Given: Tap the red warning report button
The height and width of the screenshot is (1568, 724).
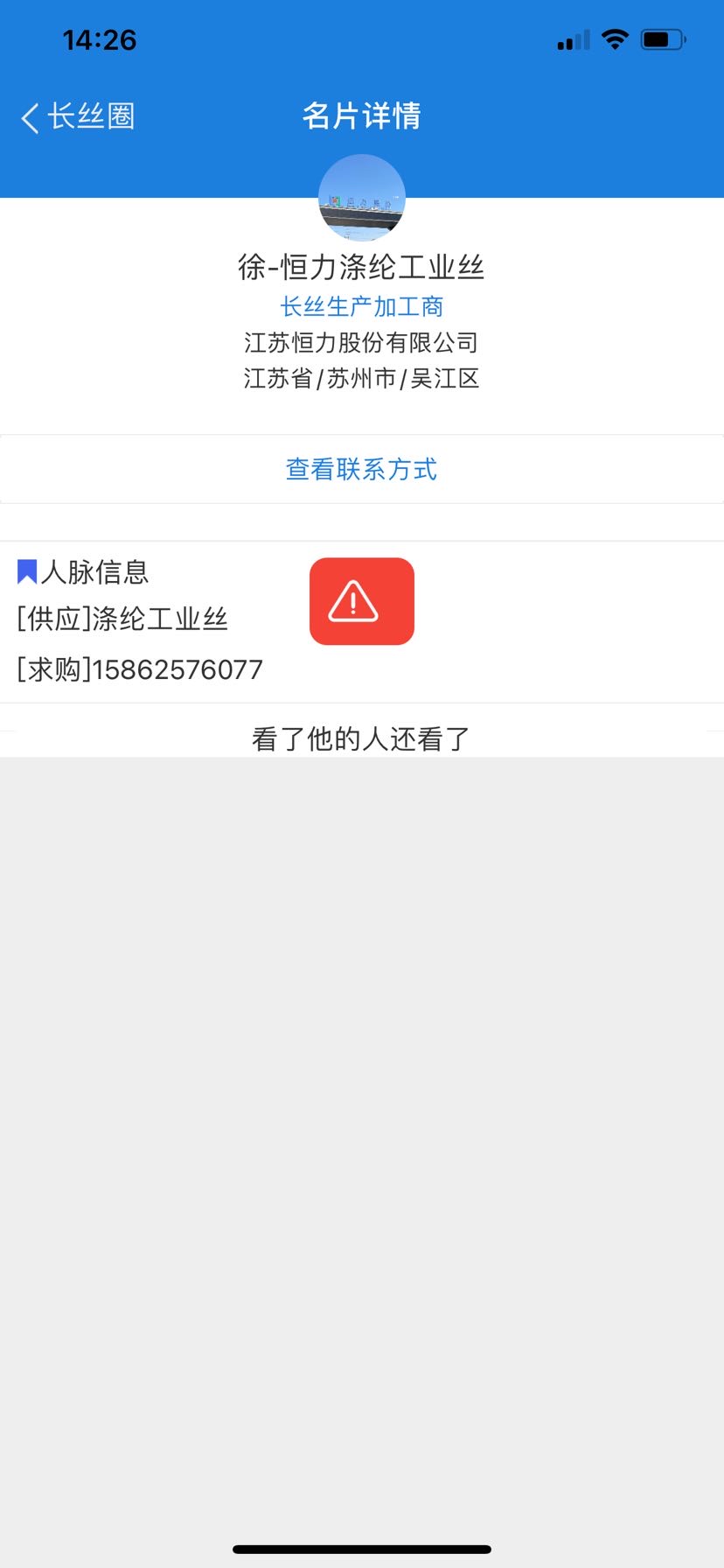Looking at the screenshot, I should coord(361,601).
